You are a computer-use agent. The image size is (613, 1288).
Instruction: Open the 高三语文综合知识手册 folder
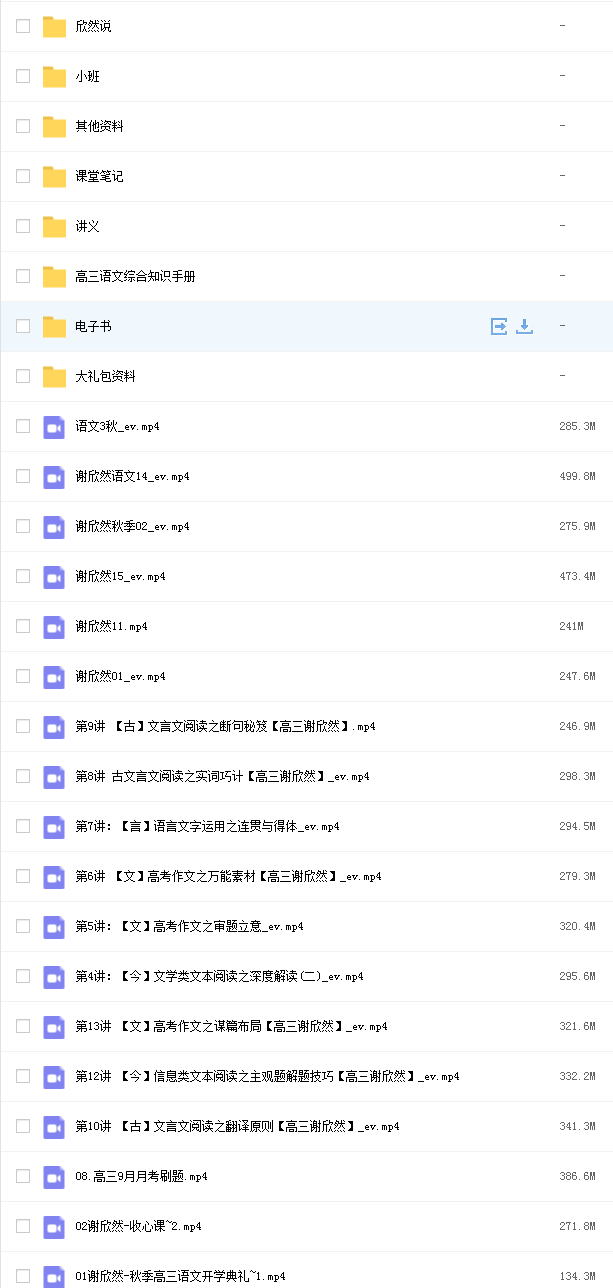tap(135, 276)
